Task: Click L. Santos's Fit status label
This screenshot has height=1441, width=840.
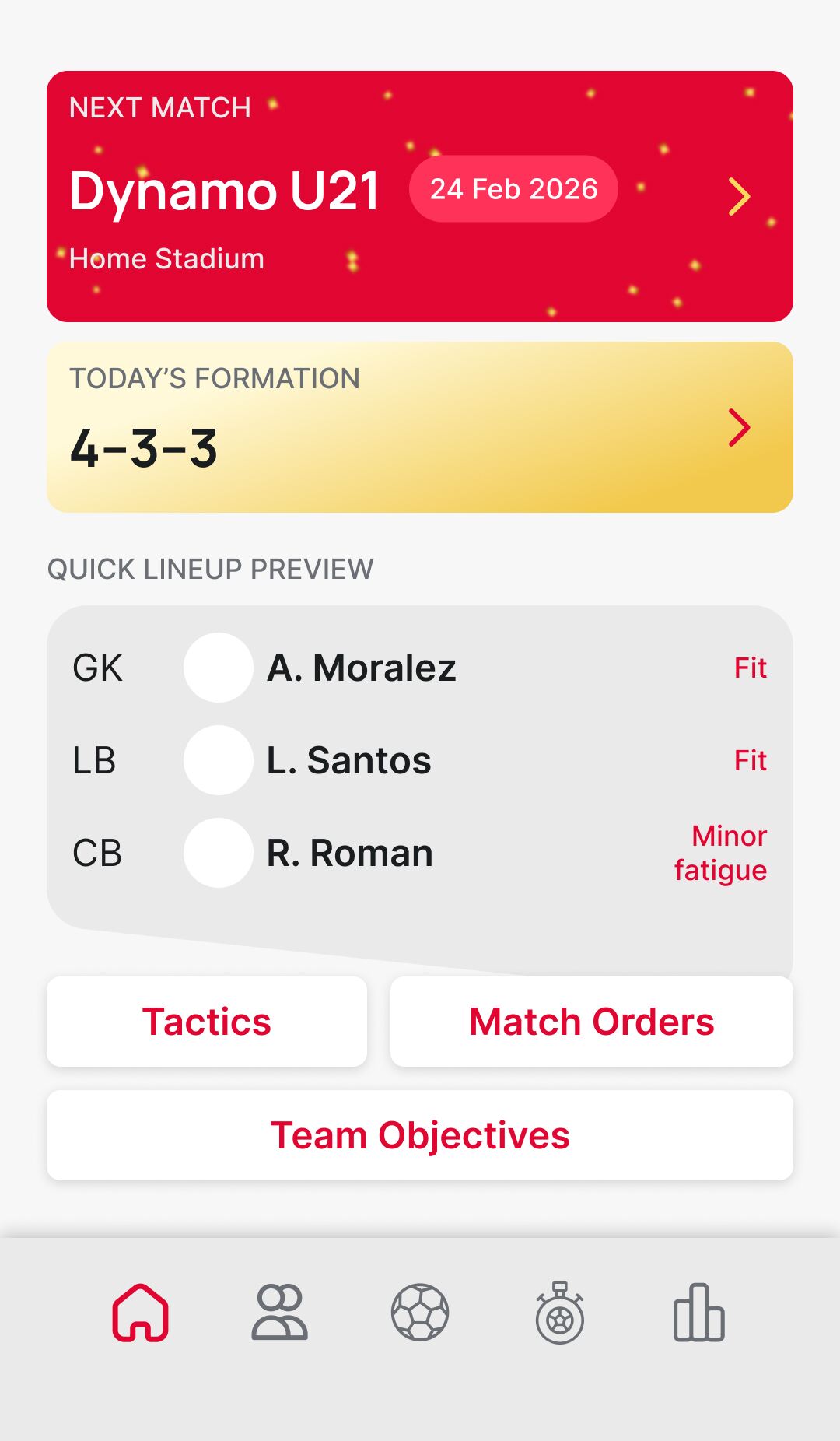Action: [x=751, y=761]
